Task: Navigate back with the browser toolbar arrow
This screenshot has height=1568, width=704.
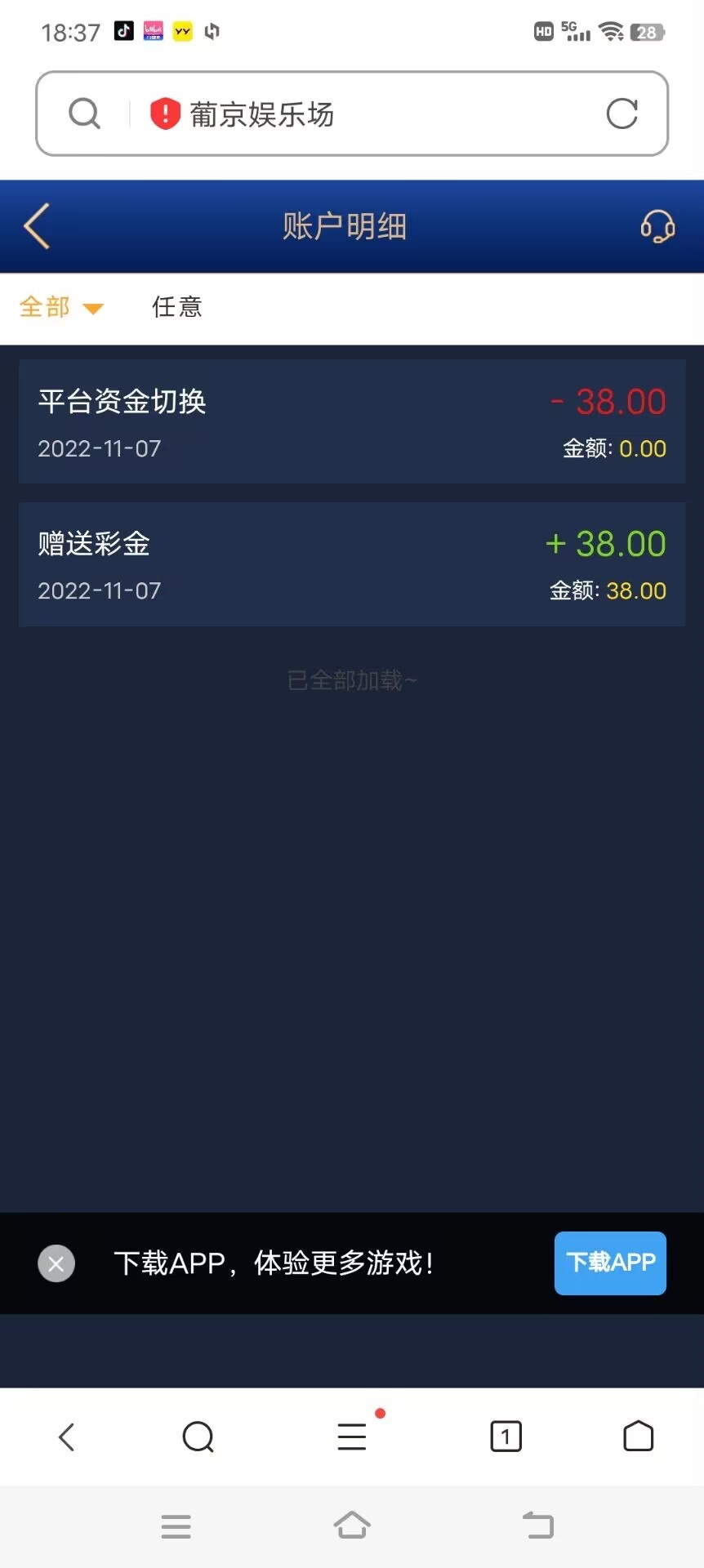Action: [x=67, y=1437]
